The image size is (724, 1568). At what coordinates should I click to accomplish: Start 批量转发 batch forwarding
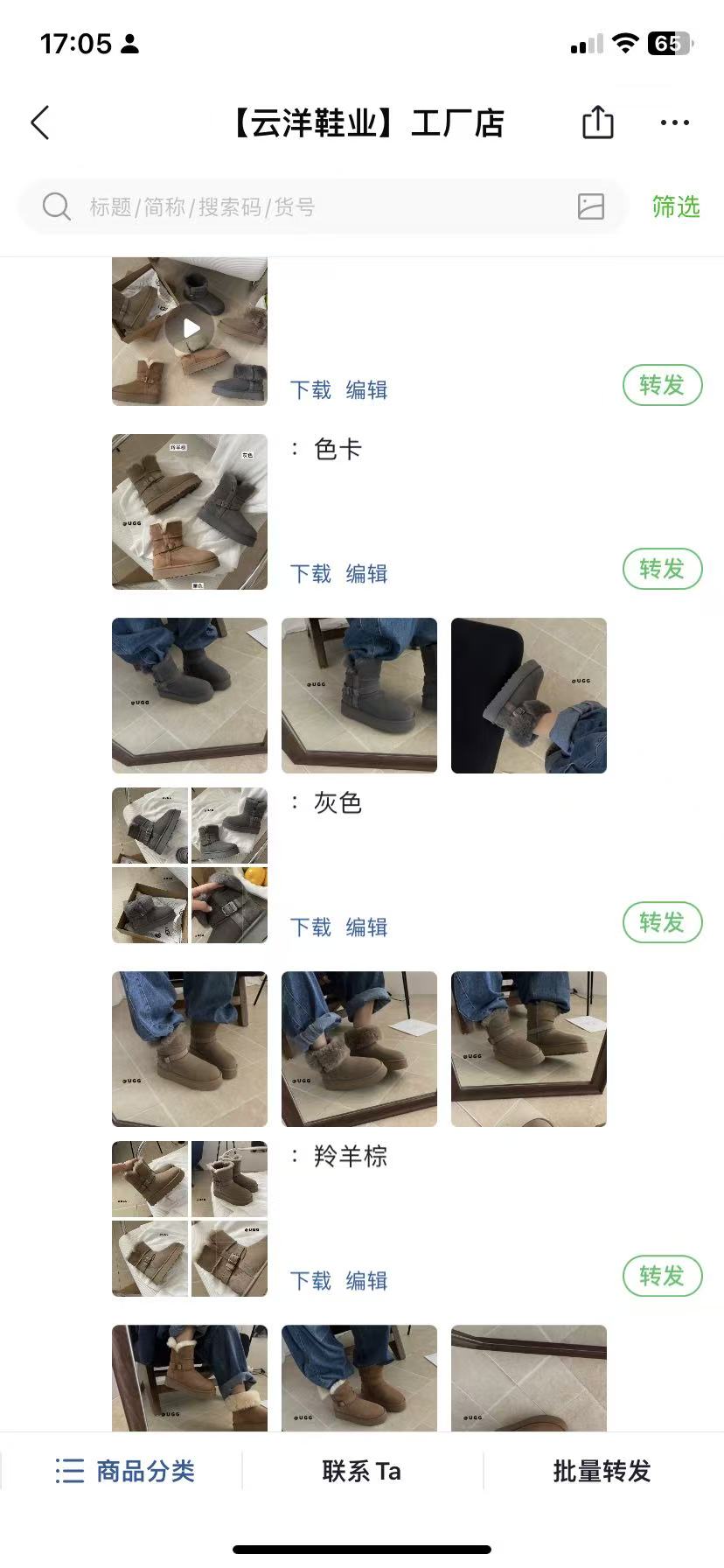(x=602, y=1471)
